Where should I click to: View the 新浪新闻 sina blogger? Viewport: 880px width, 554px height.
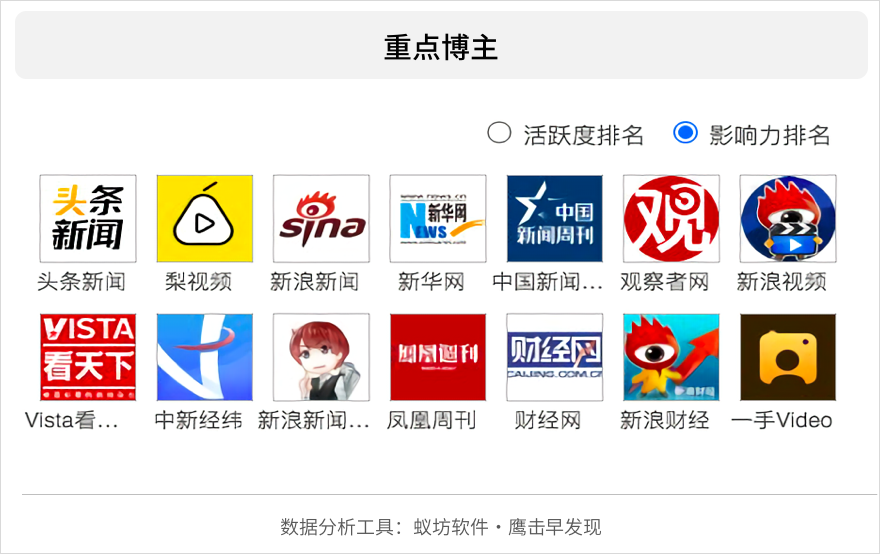[x=321, y=219]
